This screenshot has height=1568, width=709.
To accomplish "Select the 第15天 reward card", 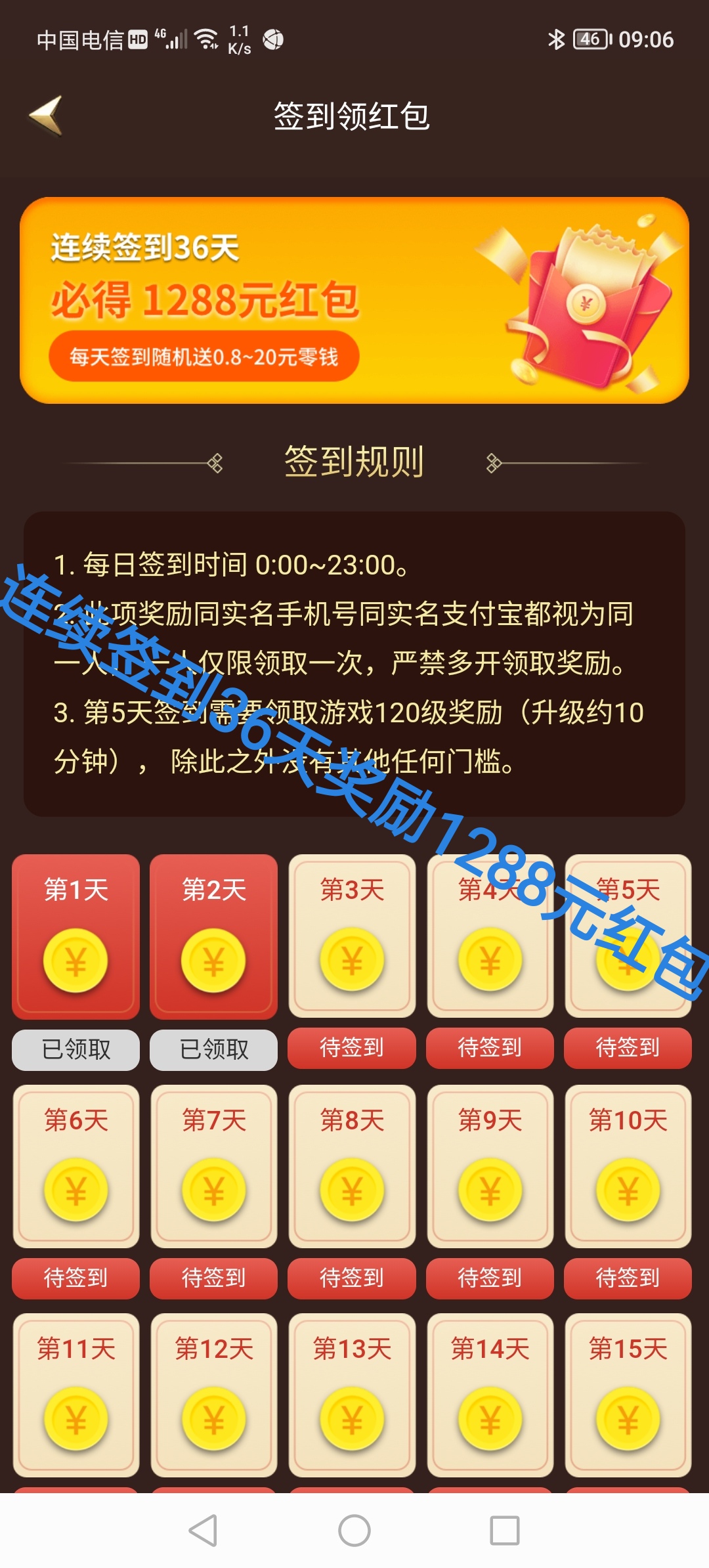I will (628, 1395).
